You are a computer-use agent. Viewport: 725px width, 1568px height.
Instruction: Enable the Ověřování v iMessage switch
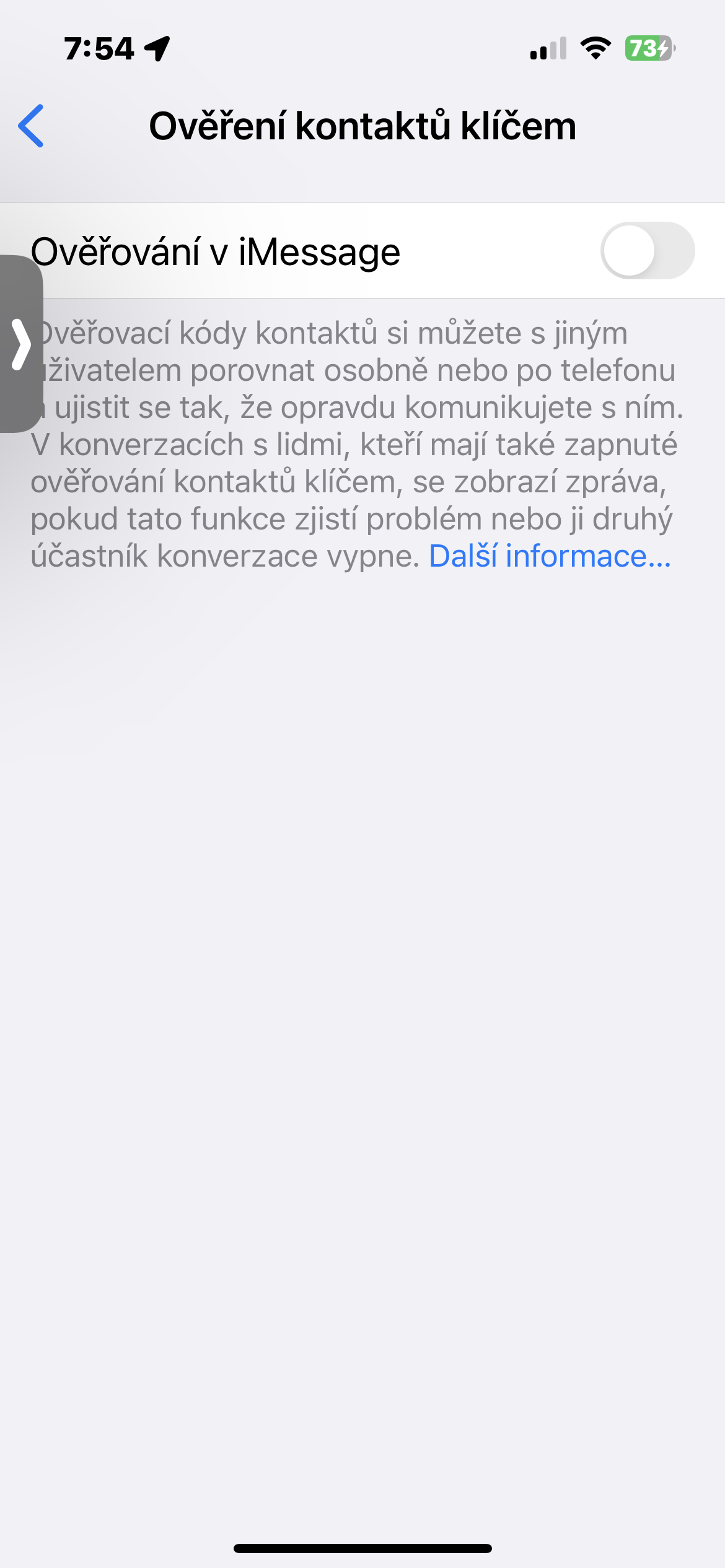pos(647,251)
